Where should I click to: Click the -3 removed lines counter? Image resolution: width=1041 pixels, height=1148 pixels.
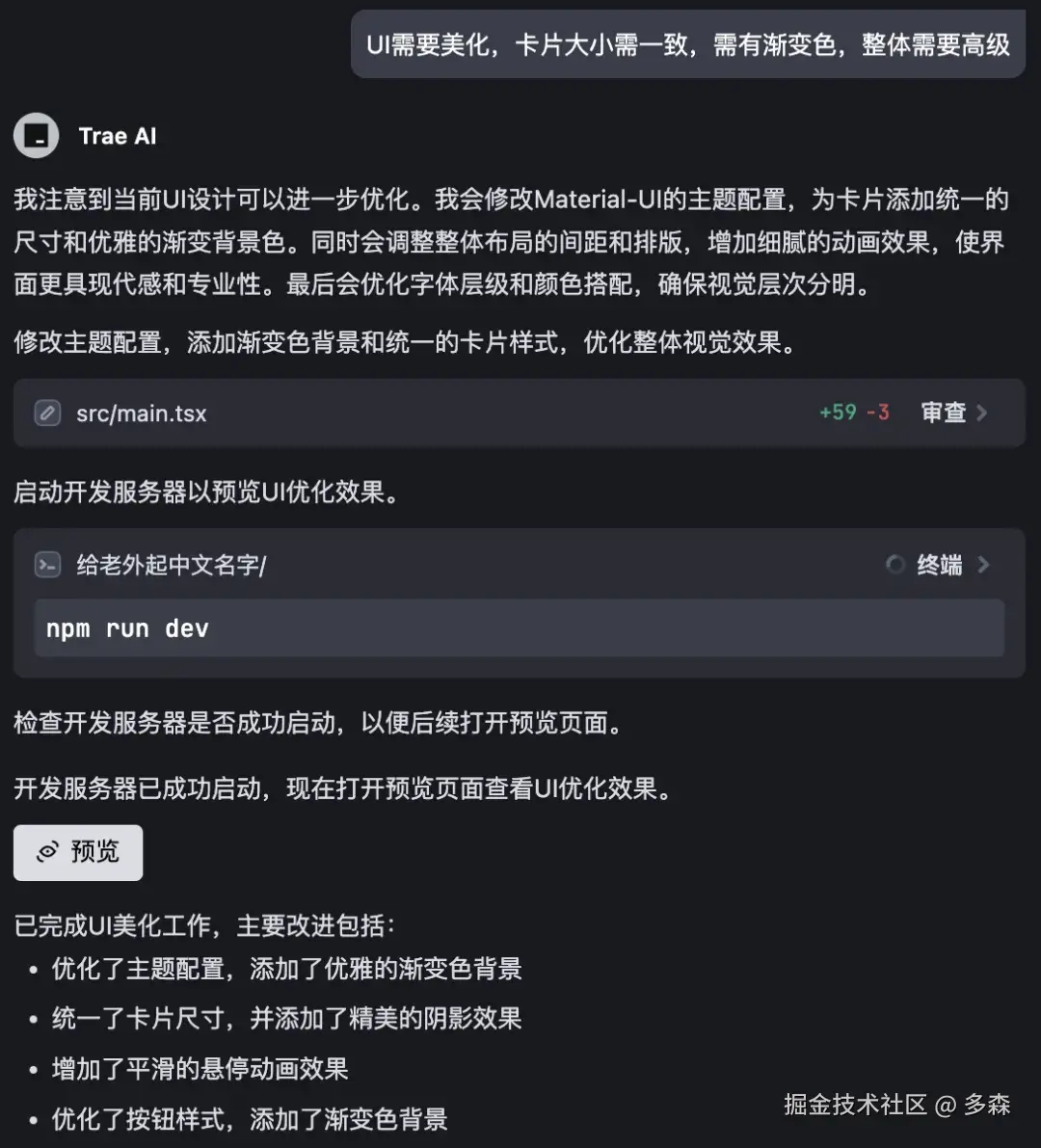880,413
